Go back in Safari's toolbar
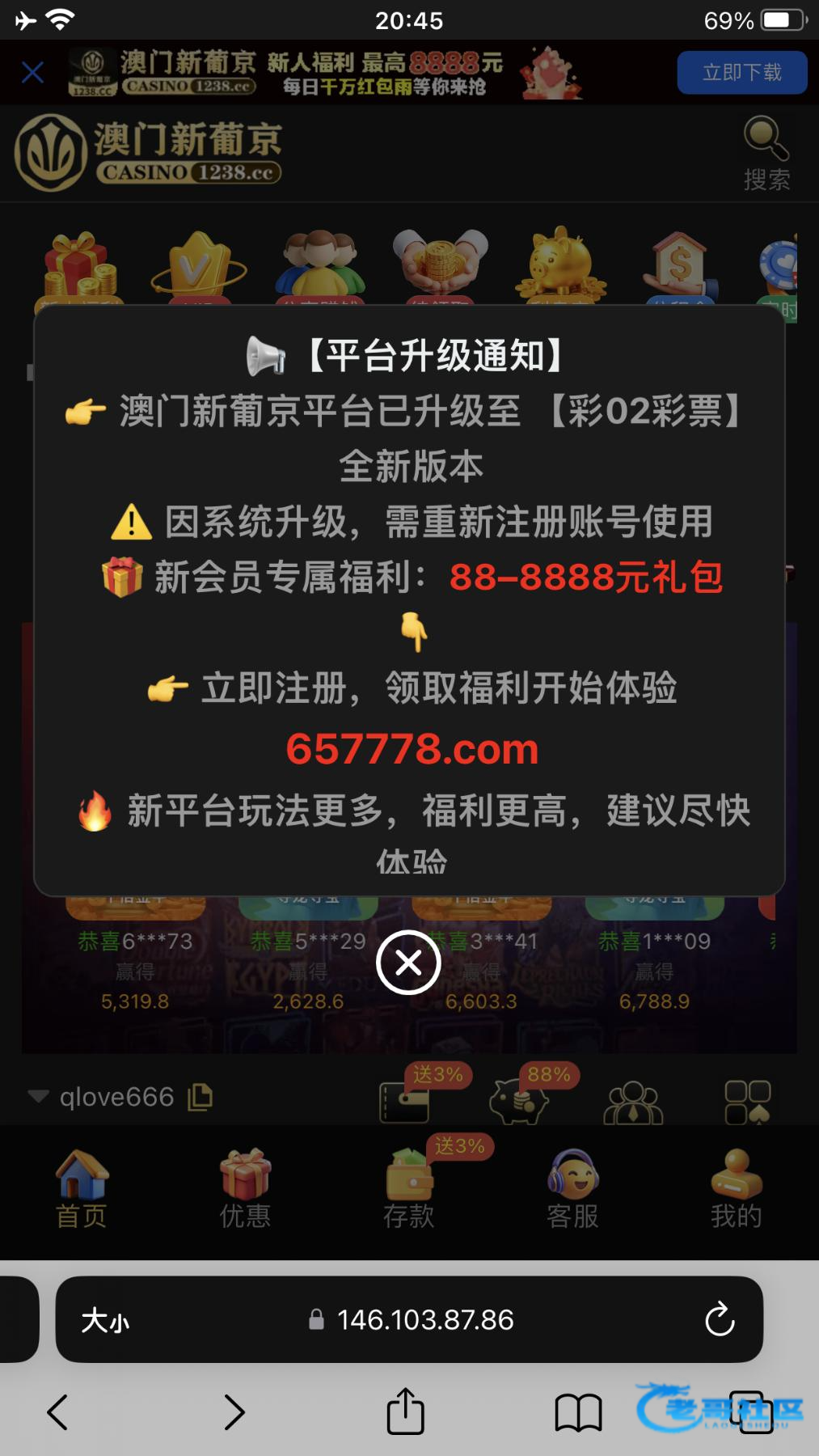This screenshot has width=819, height=1456. [x=57, y=1412]
